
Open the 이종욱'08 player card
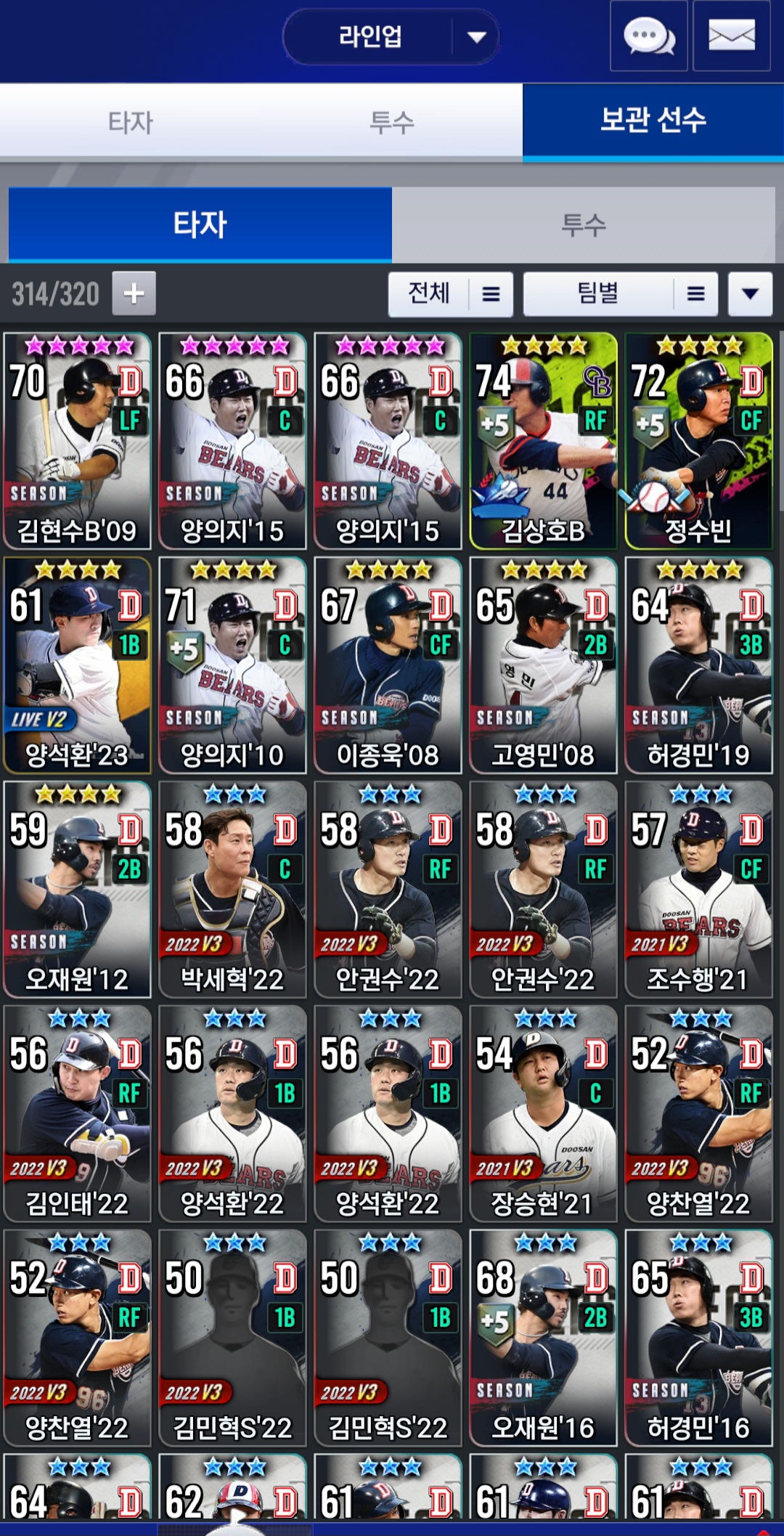tap(388, 665)
